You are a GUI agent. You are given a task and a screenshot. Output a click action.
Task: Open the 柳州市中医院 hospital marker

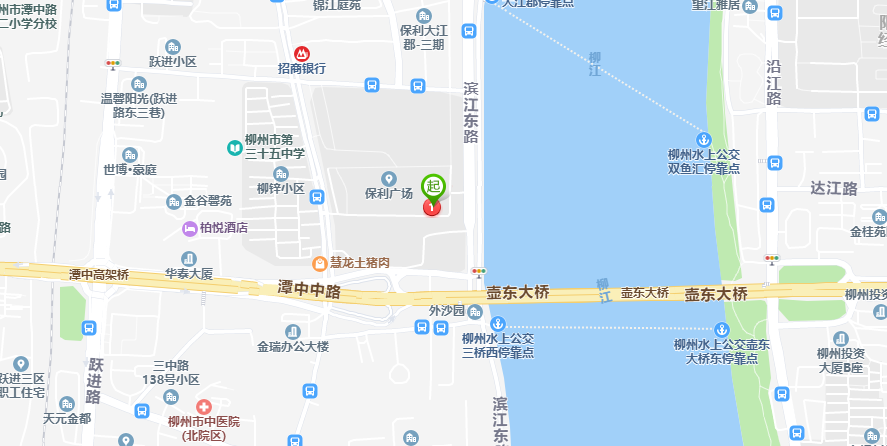click(203, 408)
